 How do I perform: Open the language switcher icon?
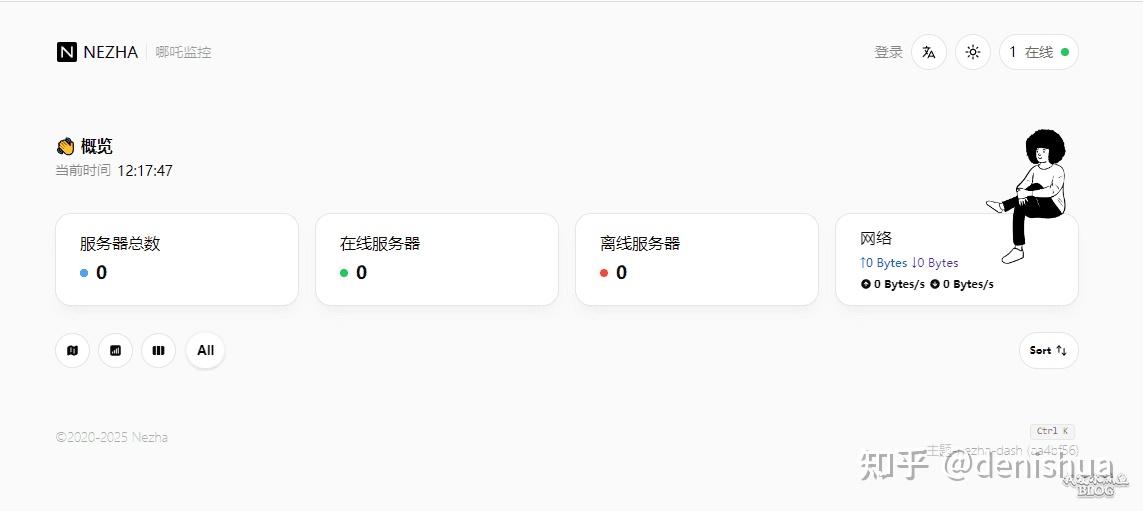pyautogui.click(x=929, y=52)
